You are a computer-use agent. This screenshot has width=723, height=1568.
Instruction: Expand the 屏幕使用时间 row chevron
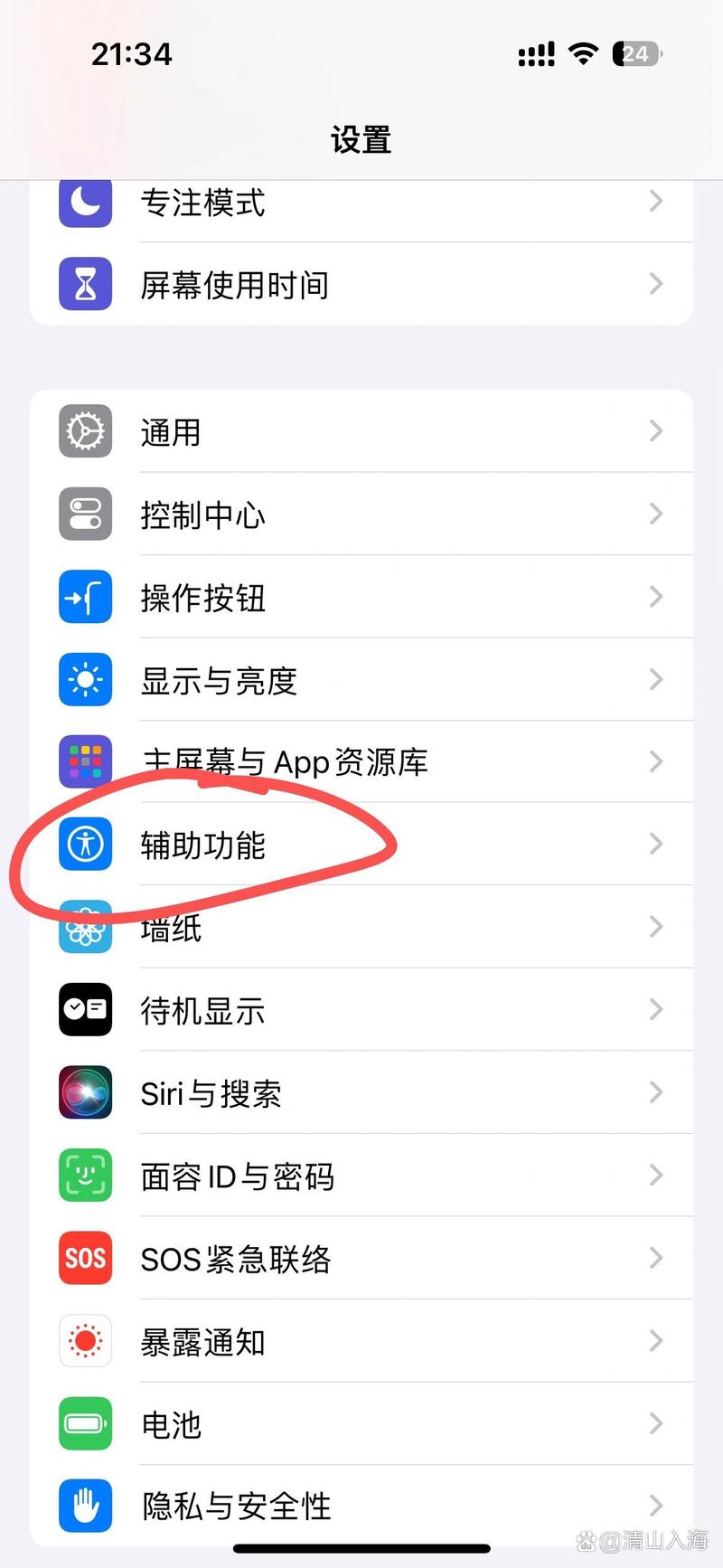pyautogui.click(x=656, y=284)
